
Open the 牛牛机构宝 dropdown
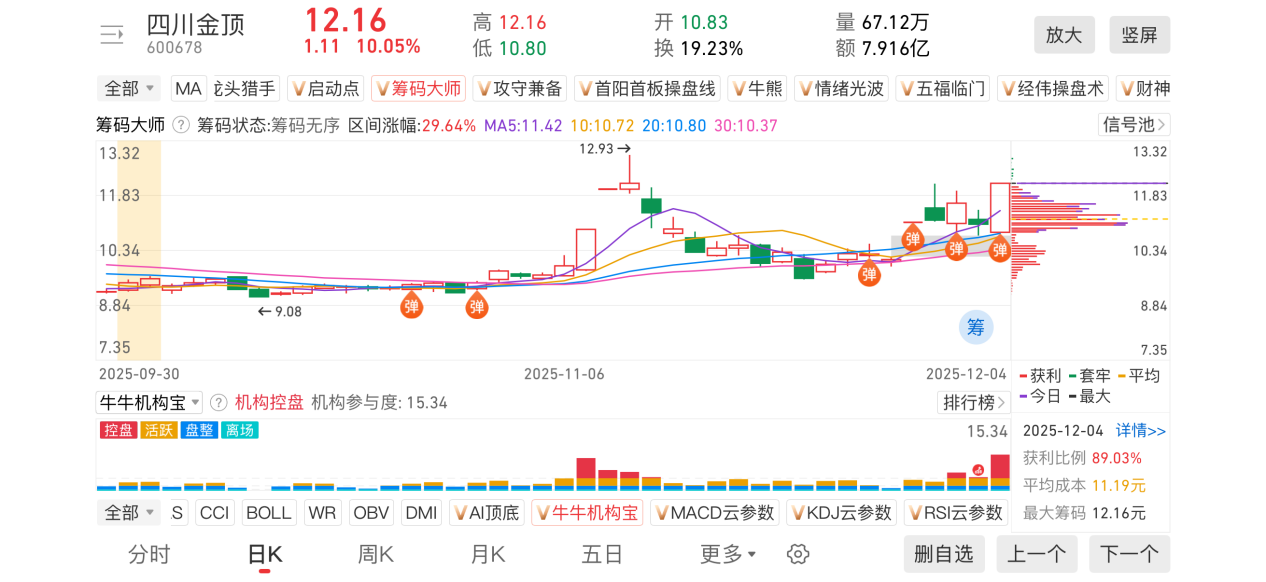point(149,403)
